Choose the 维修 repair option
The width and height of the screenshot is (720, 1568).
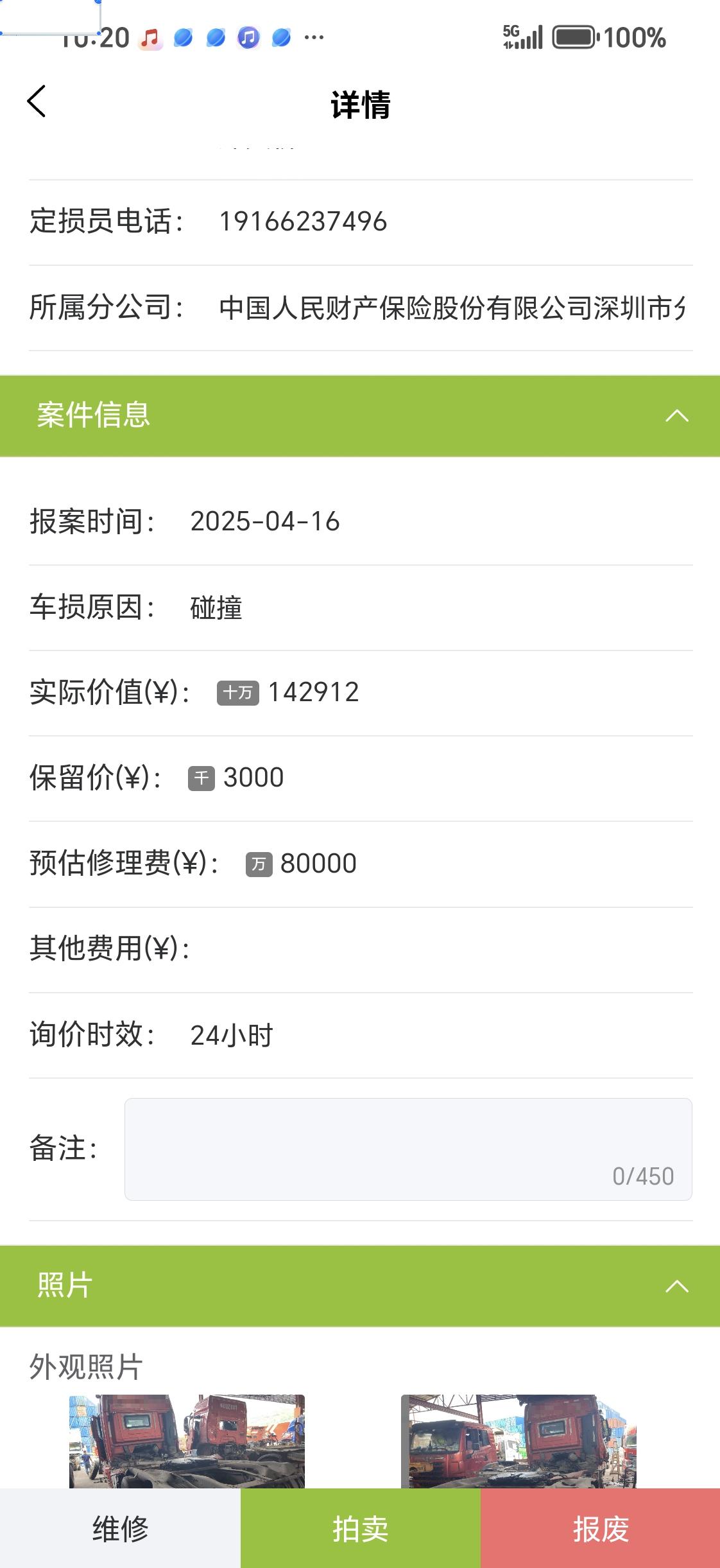point(120,1528)
